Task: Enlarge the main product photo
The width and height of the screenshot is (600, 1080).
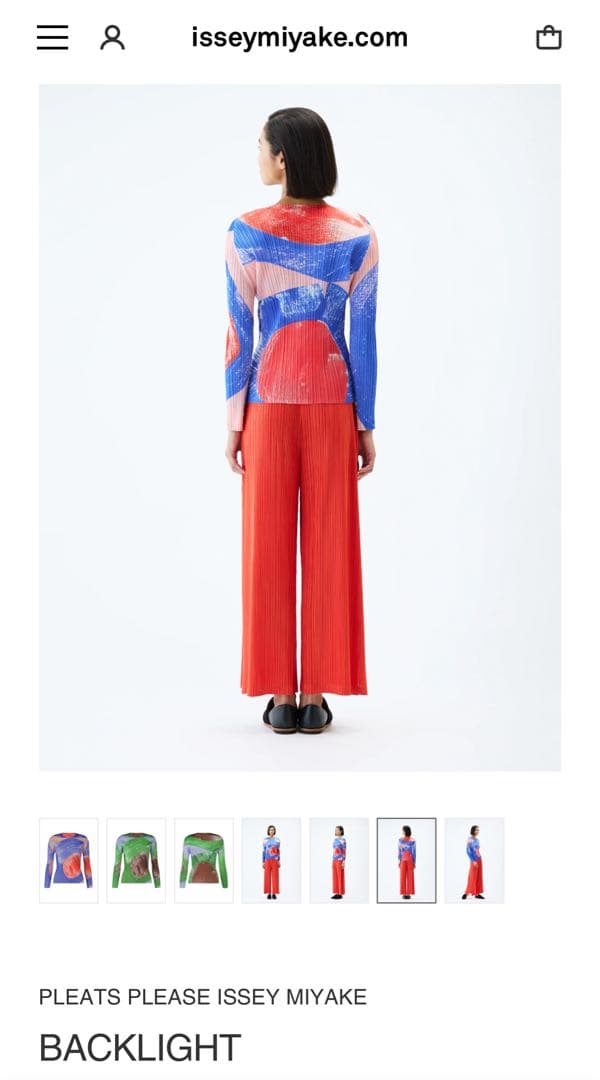Action: click(x=300, y=427)
